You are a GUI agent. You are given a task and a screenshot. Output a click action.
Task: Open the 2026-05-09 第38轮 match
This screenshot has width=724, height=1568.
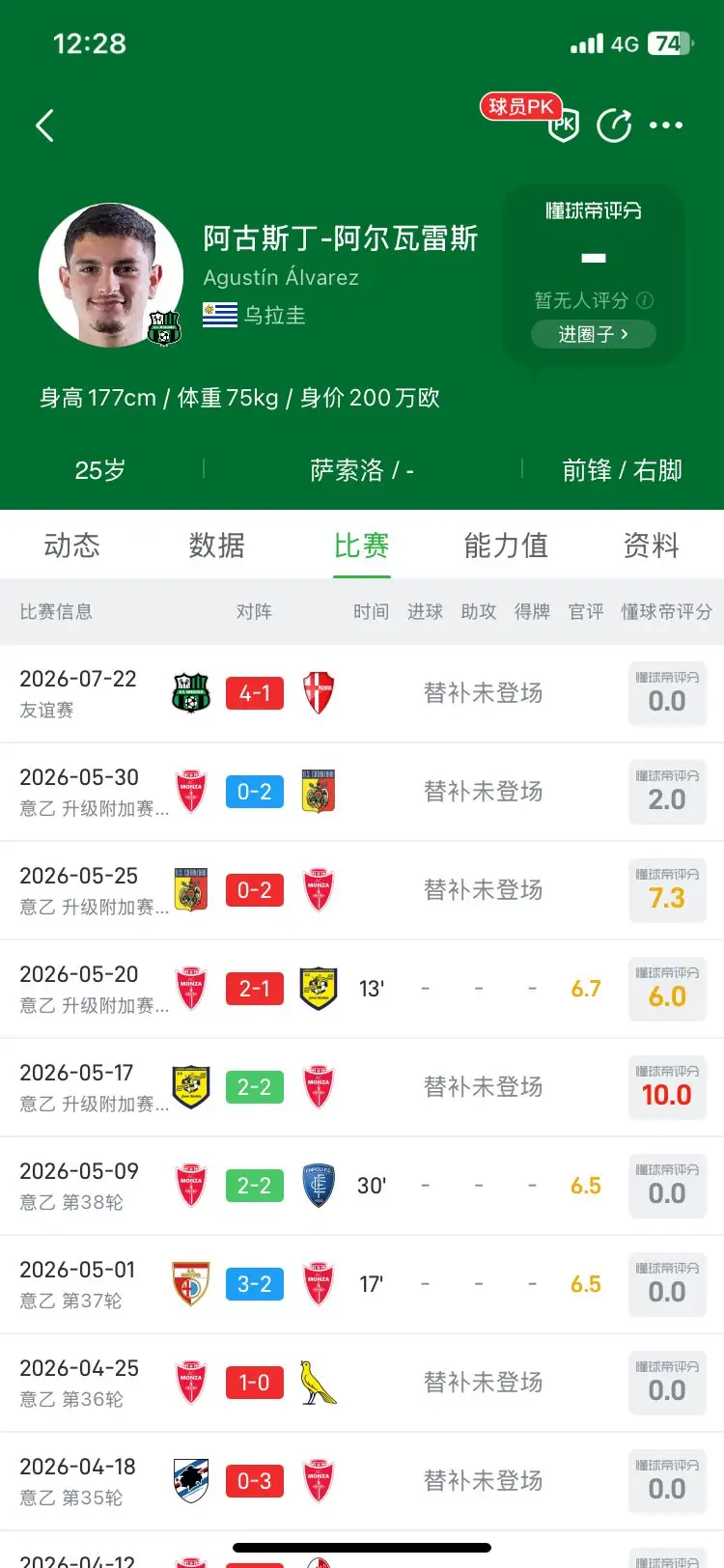(x=362, y=1186)
